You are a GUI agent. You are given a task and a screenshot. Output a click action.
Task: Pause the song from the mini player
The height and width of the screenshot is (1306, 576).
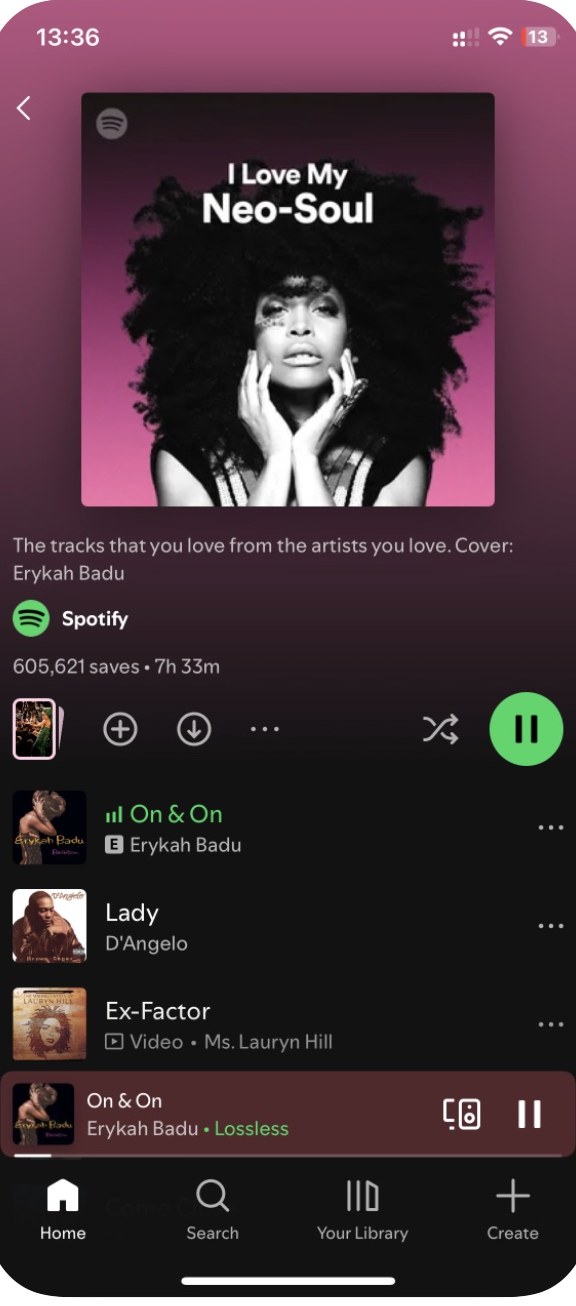coord(529,1114)
